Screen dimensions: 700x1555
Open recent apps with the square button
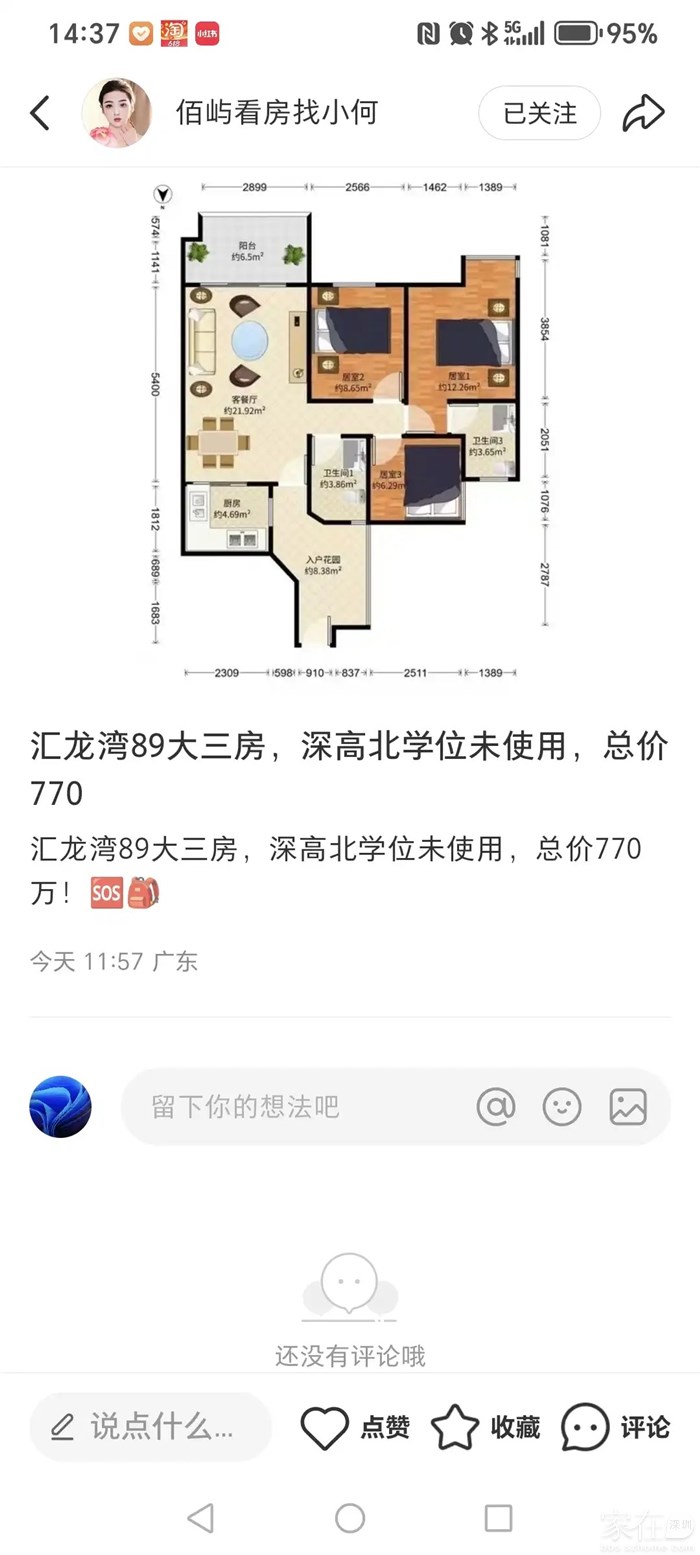pyautogui.click(x=498, y=1518)
